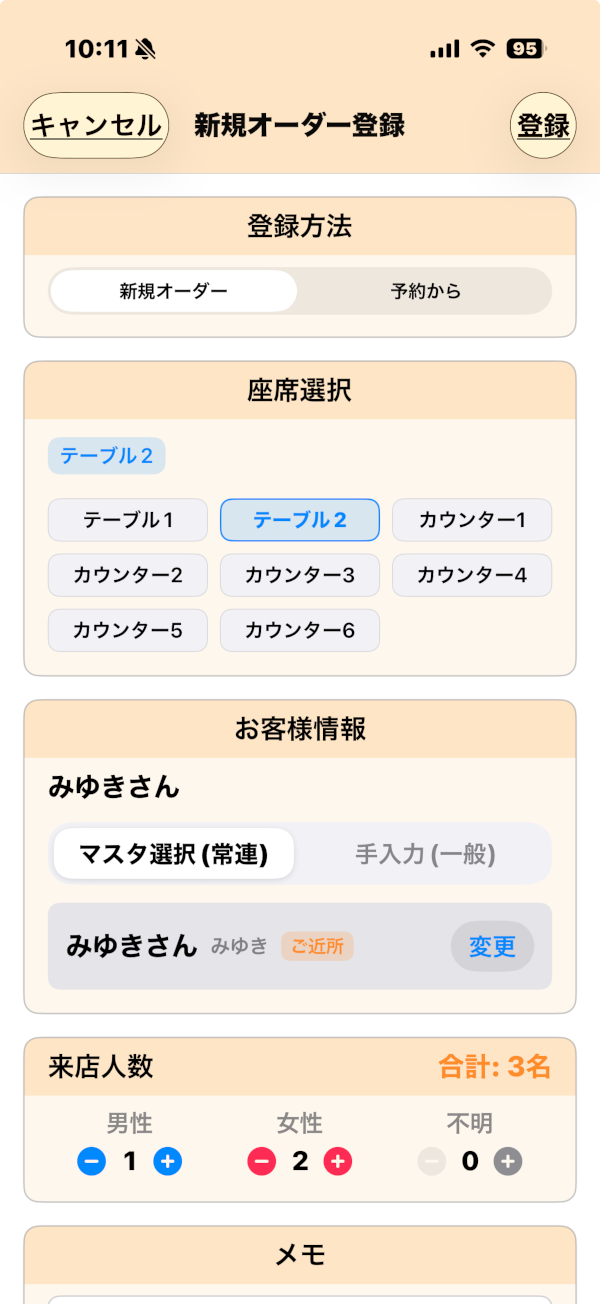Tap the キャンセル button
This screenshot has width=600, height=1304.
click(95, 126)
